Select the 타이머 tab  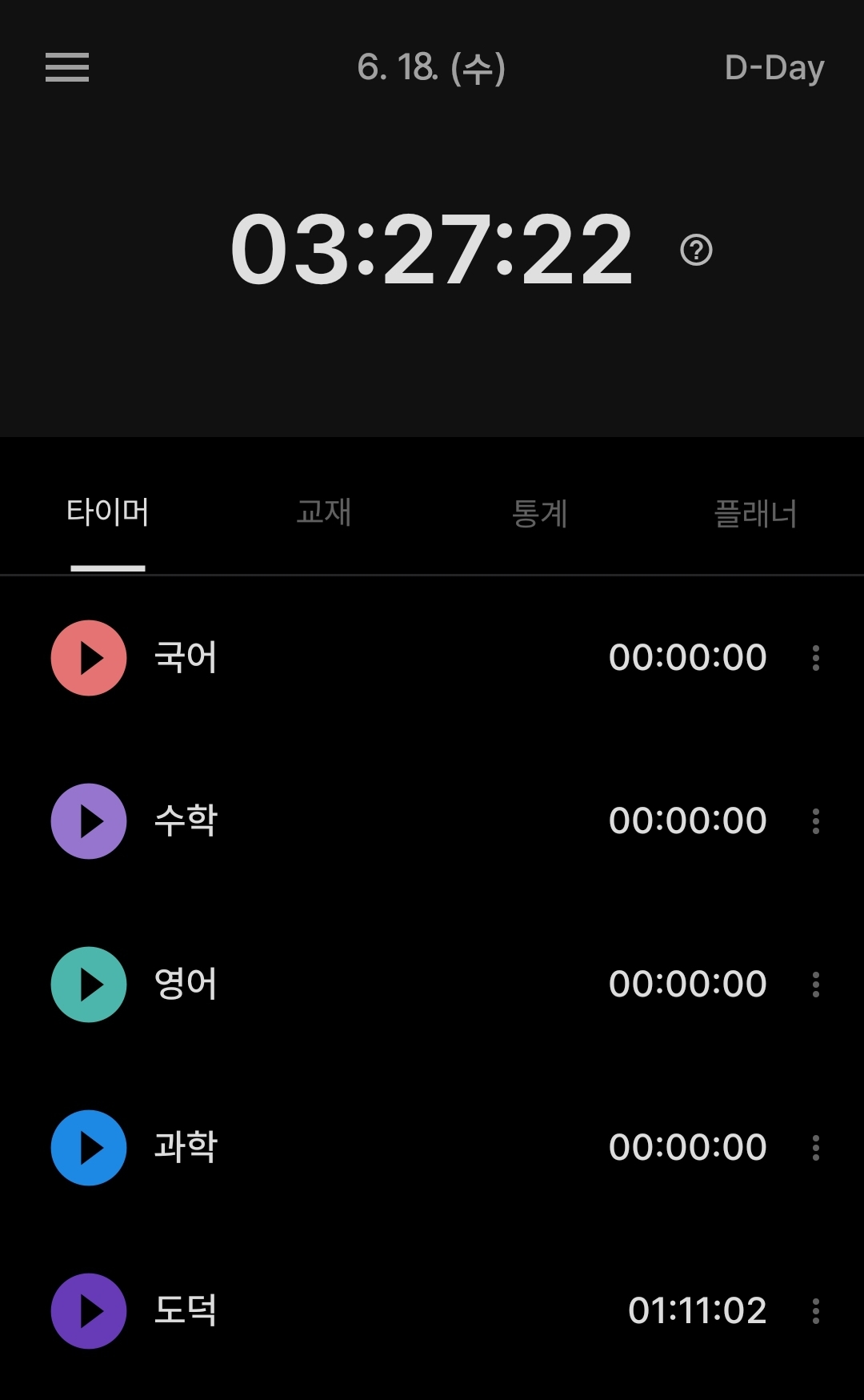coord(108,513)
